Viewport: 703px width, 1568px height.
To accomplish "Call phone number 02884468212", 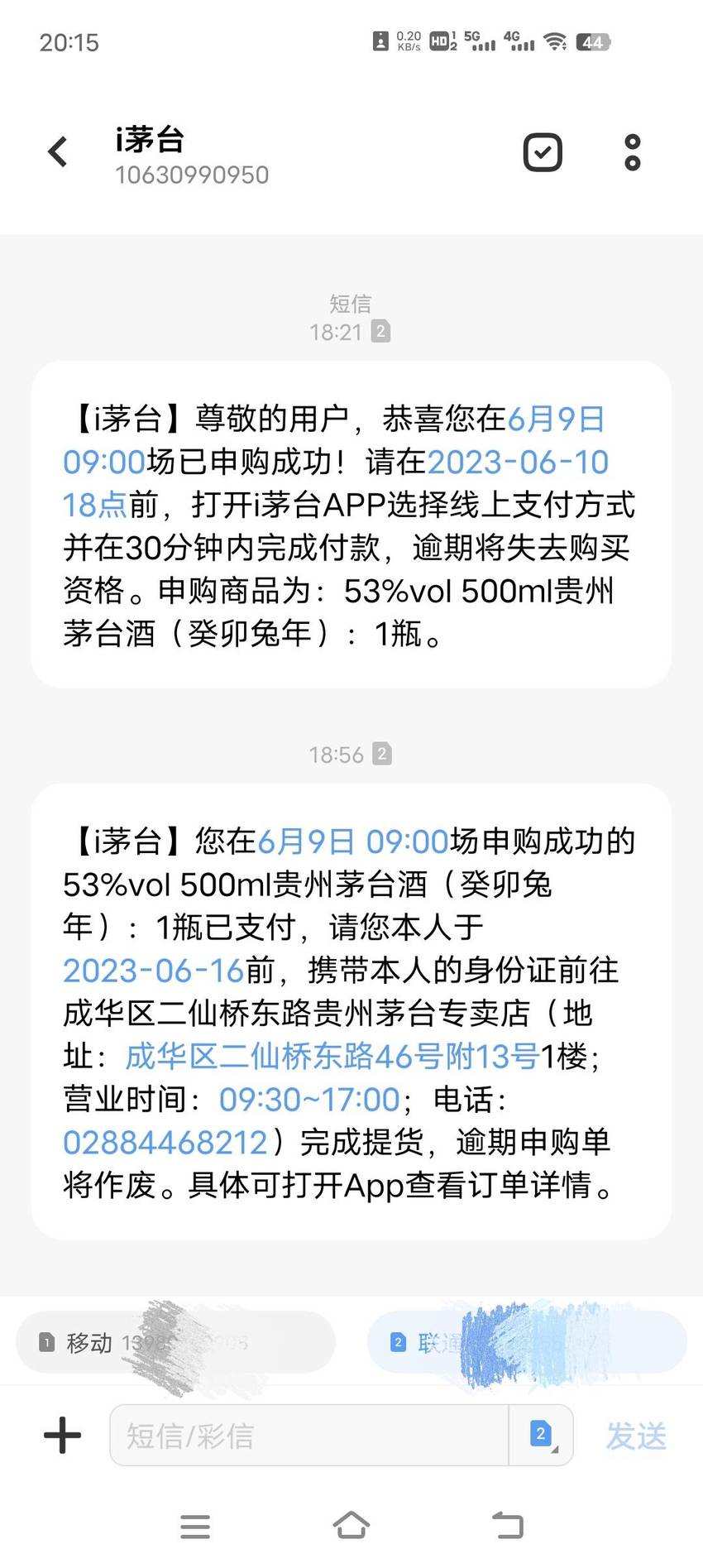I will pyautogui.click(x=165, y=1142).
